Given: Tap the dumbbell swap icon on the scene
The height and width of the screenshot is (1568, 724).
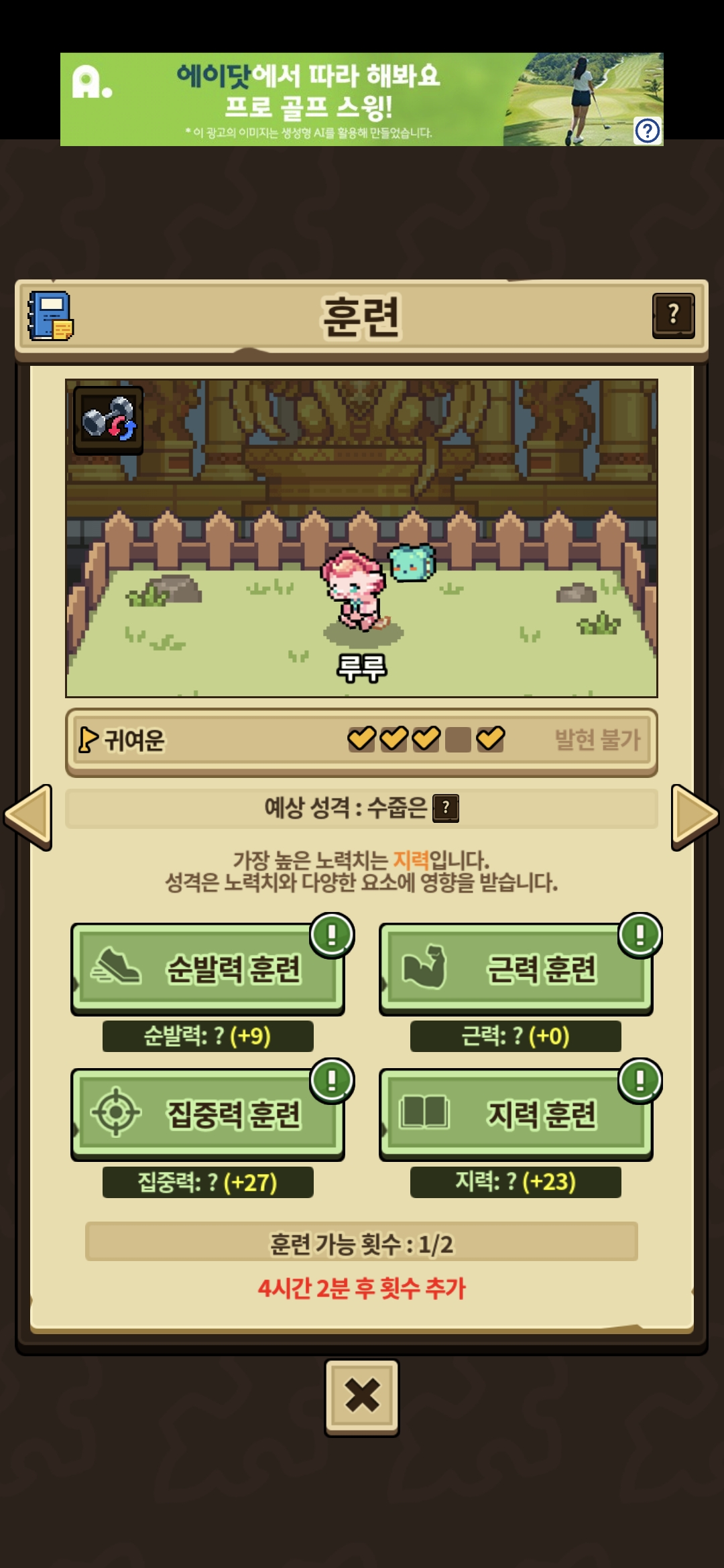Looking at the screenshot, I should [108, 420].
